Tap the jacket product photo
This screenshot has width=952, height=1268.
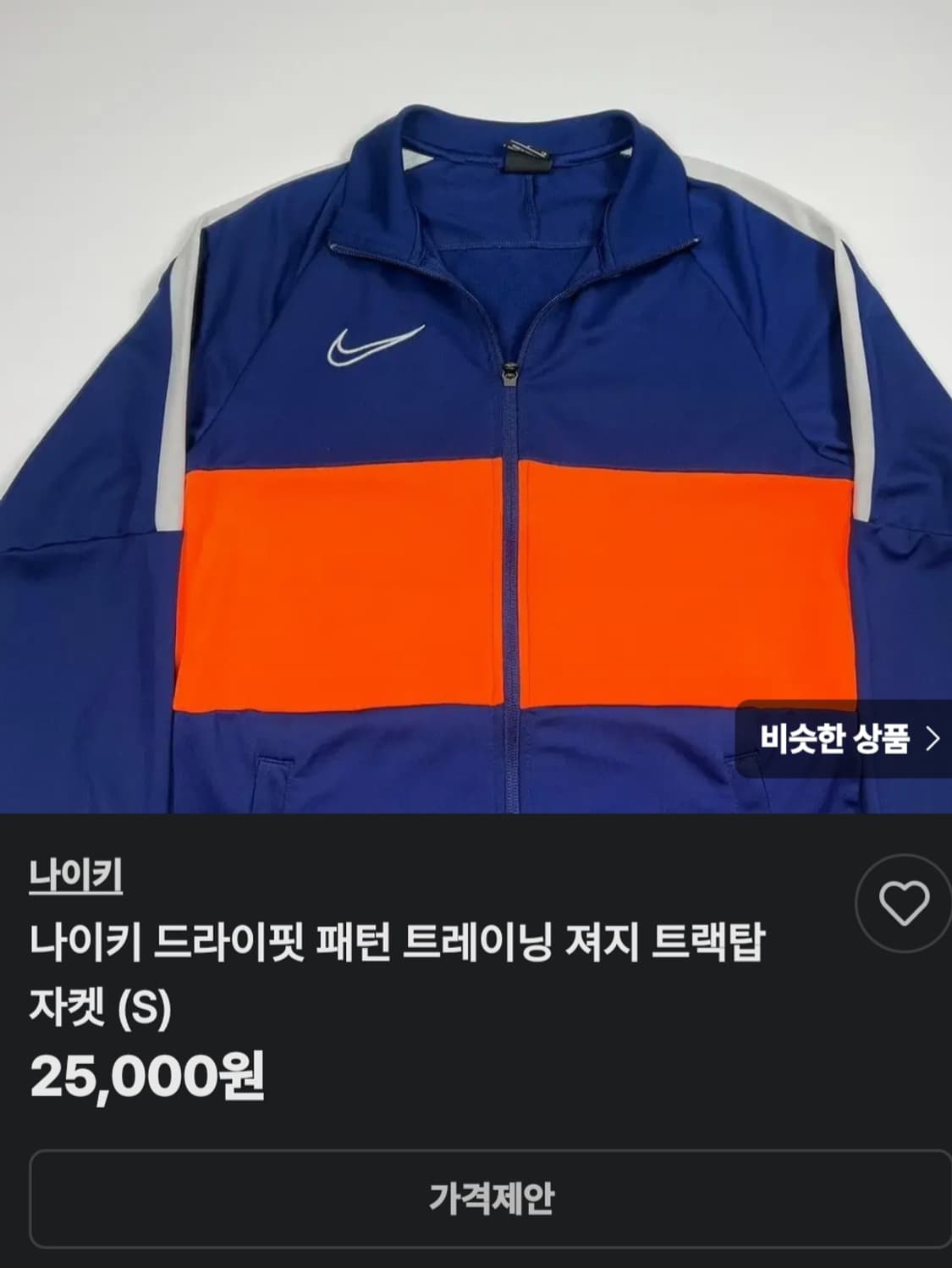(x=474, y=406)
